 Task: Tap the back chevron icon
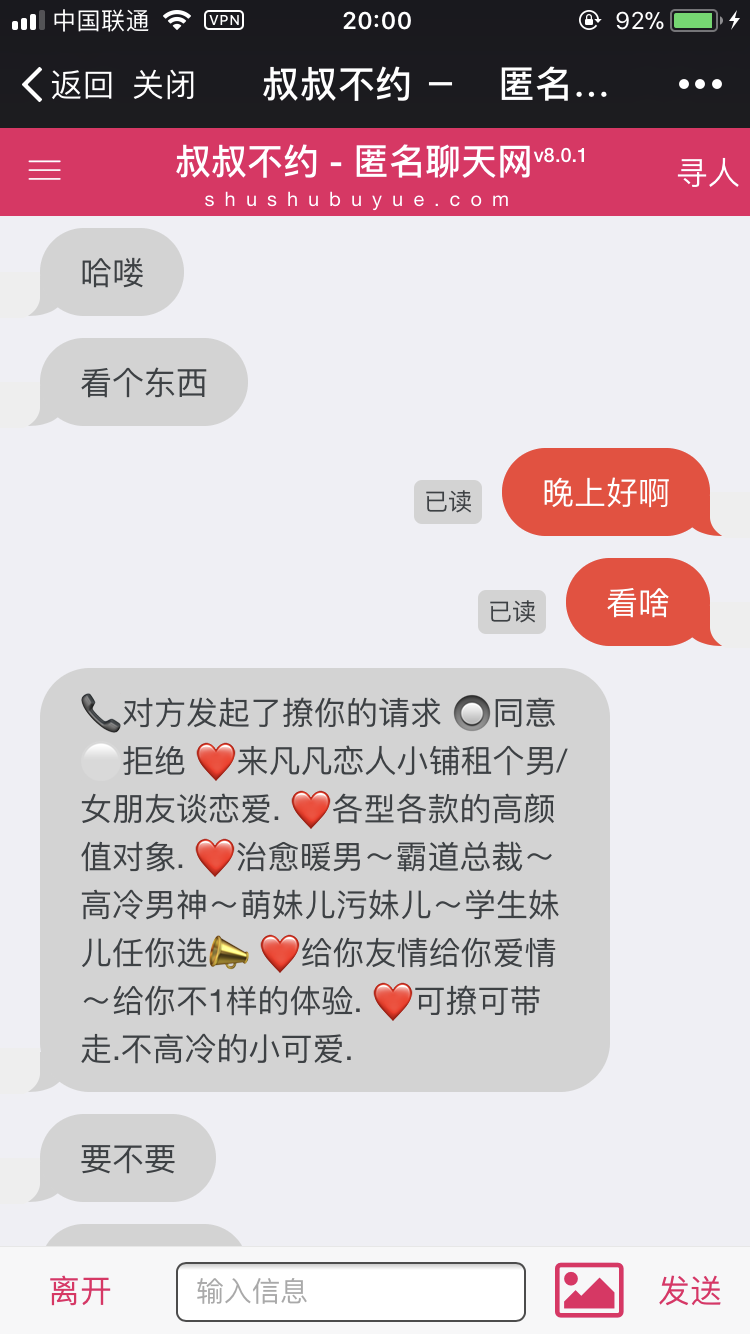(30, 85)
